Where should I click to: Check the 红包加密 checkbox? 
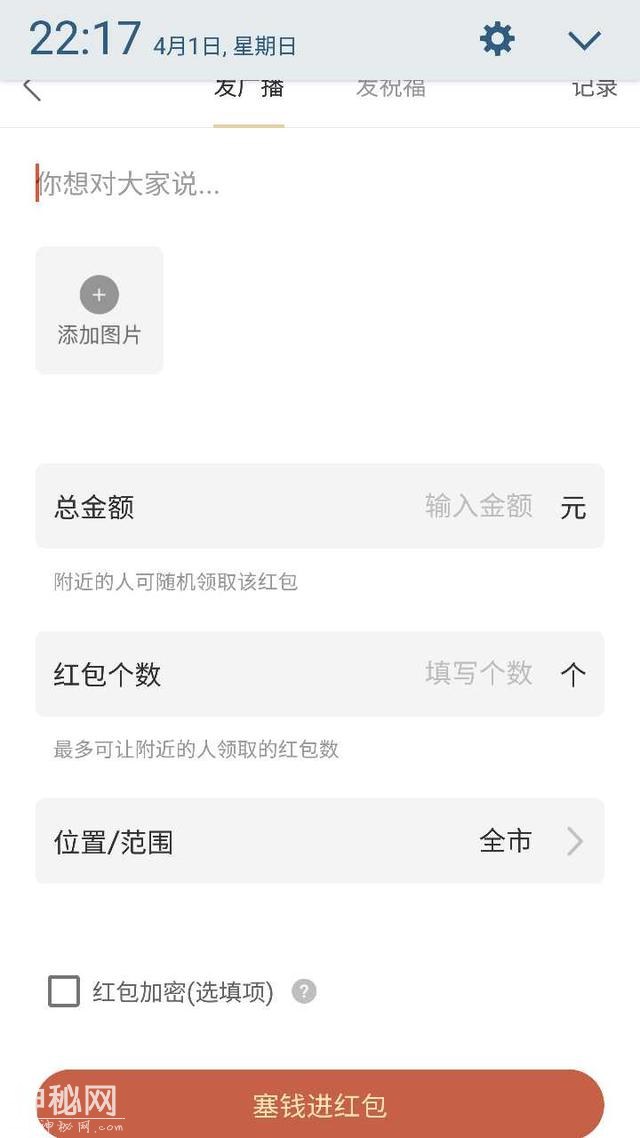(x=64, y=991)
